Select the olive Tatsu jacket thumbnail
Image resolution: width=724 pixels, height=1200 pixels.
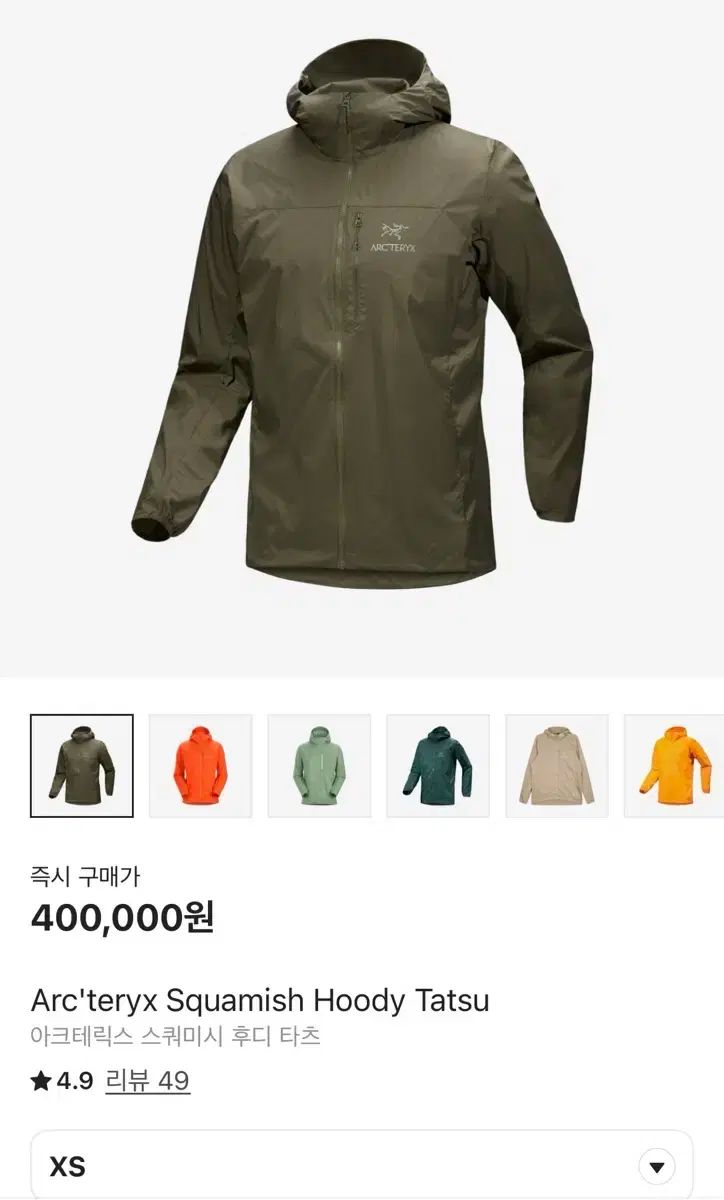82,766
